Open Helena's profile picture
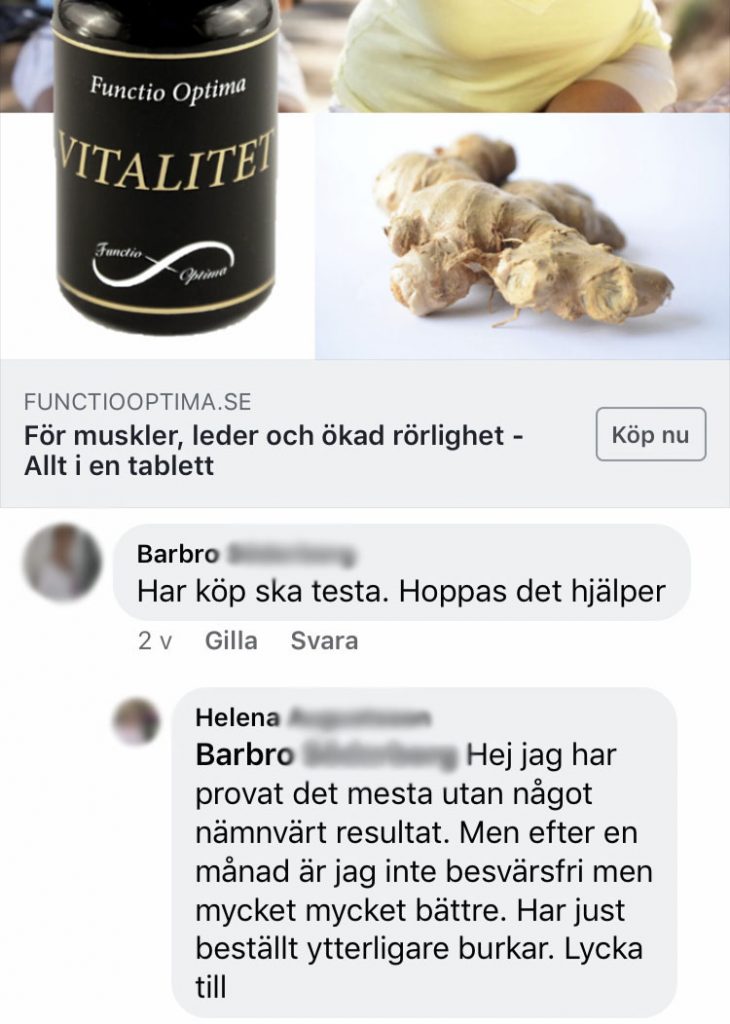Image resolution: width=730 pixels, height=1024 pixels. [x=136, y=722]
